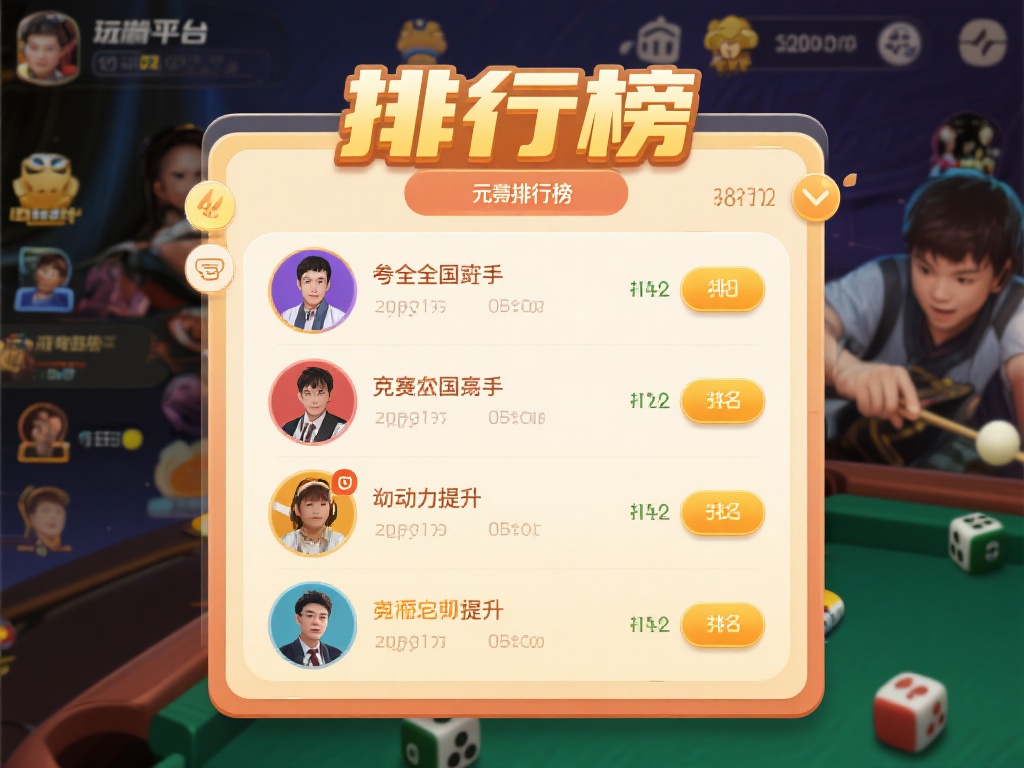The height and width of the screenshot is (768, 1024).
Task: Switch to the flame side tab
Action: pos(211,205)
